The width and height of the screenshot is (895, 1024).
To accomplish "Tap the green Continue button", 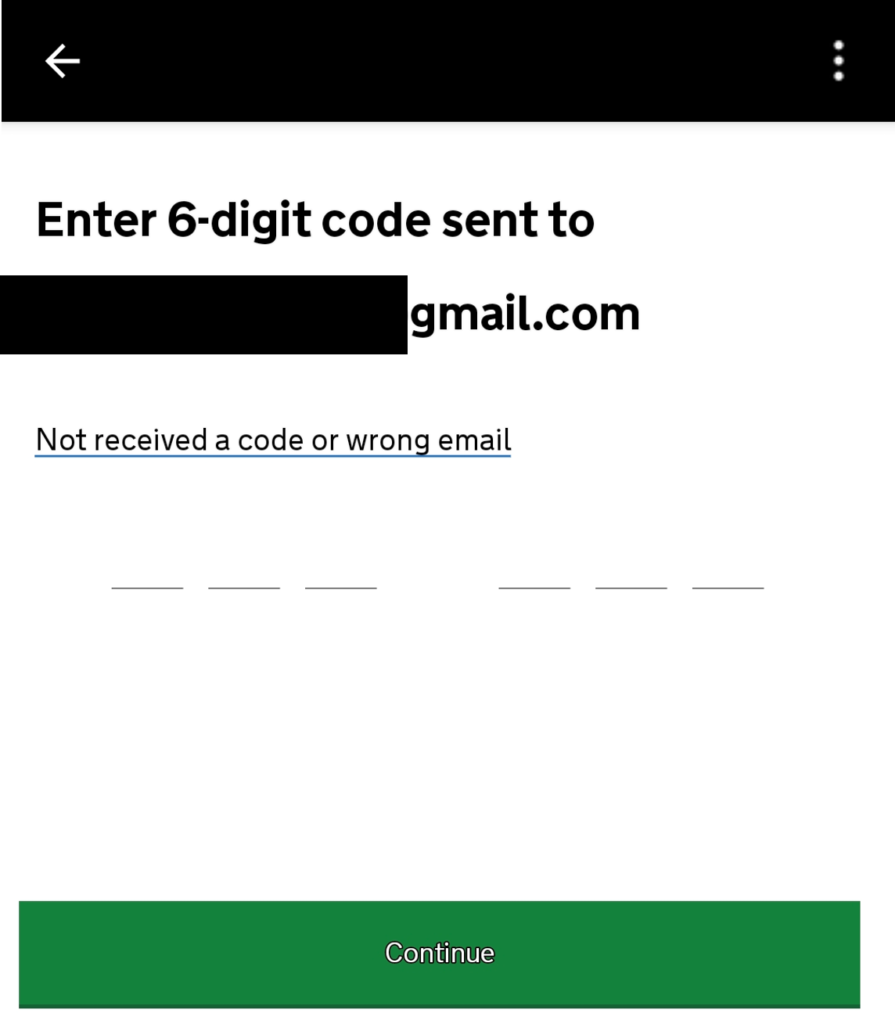I will 439,953.
